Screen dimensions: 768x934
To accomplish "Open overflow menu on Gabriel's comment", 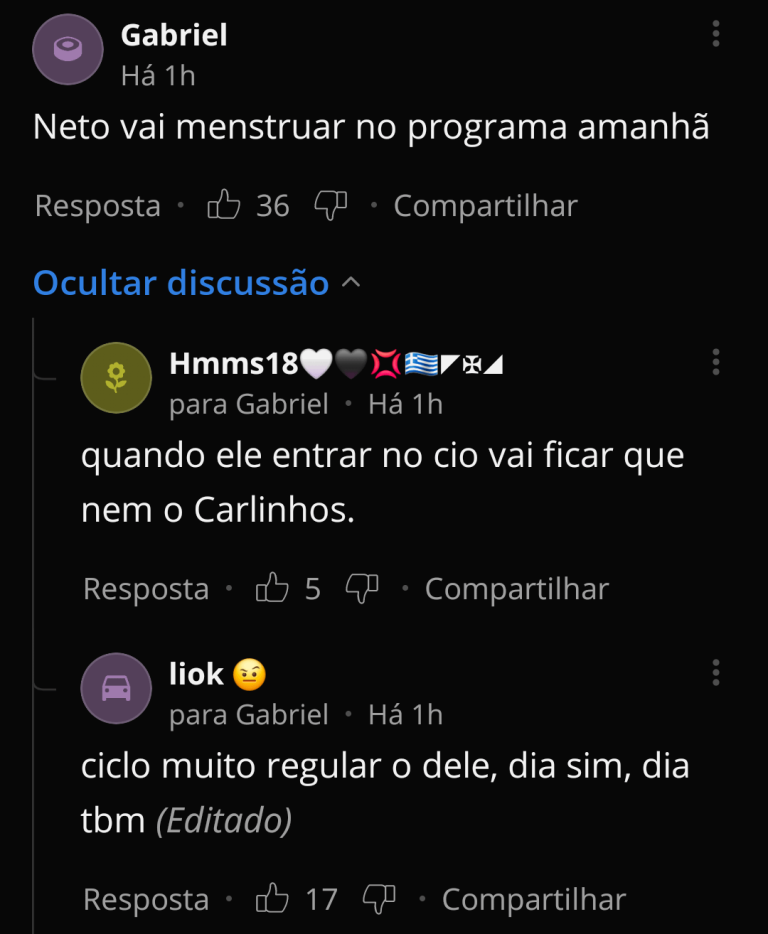I will (x=716, y=35).
